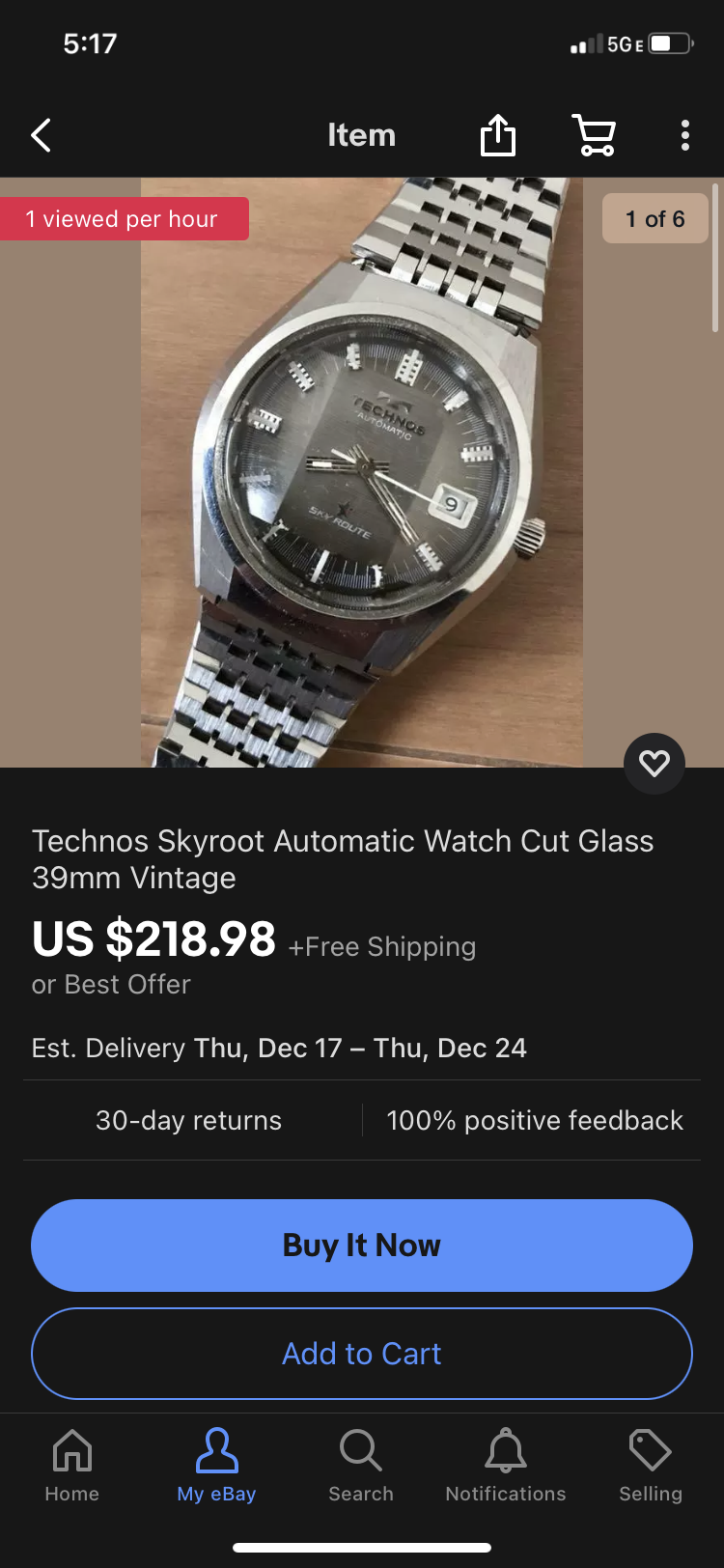Viewport: 724px width, 1568px height.
Task: Add the watch to your watchlist
Action: [x=654, y=764]
